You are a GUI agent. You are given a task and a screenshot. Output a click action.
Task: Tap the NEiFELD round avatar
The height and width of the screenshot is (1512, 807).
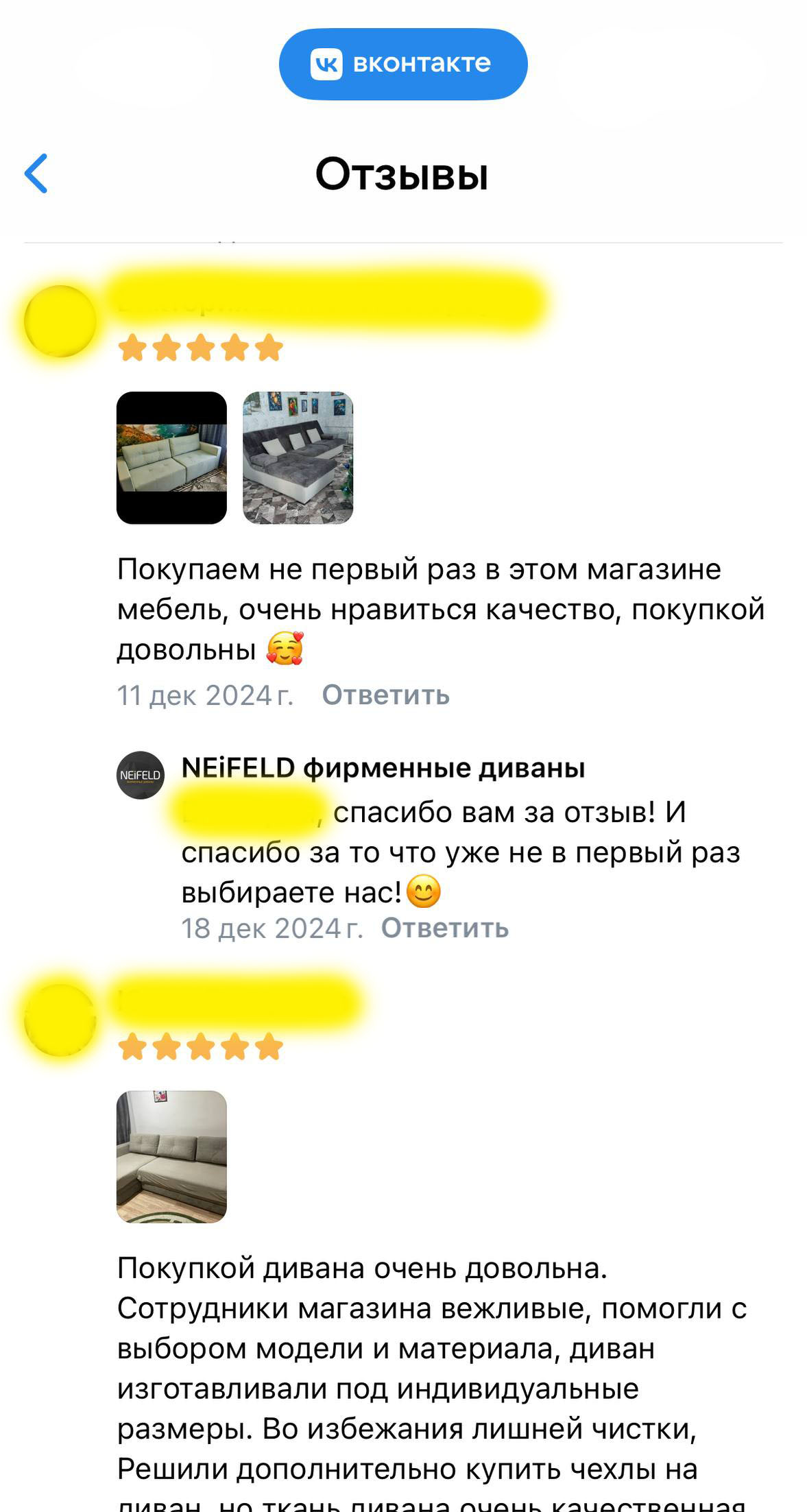(141, 776)
